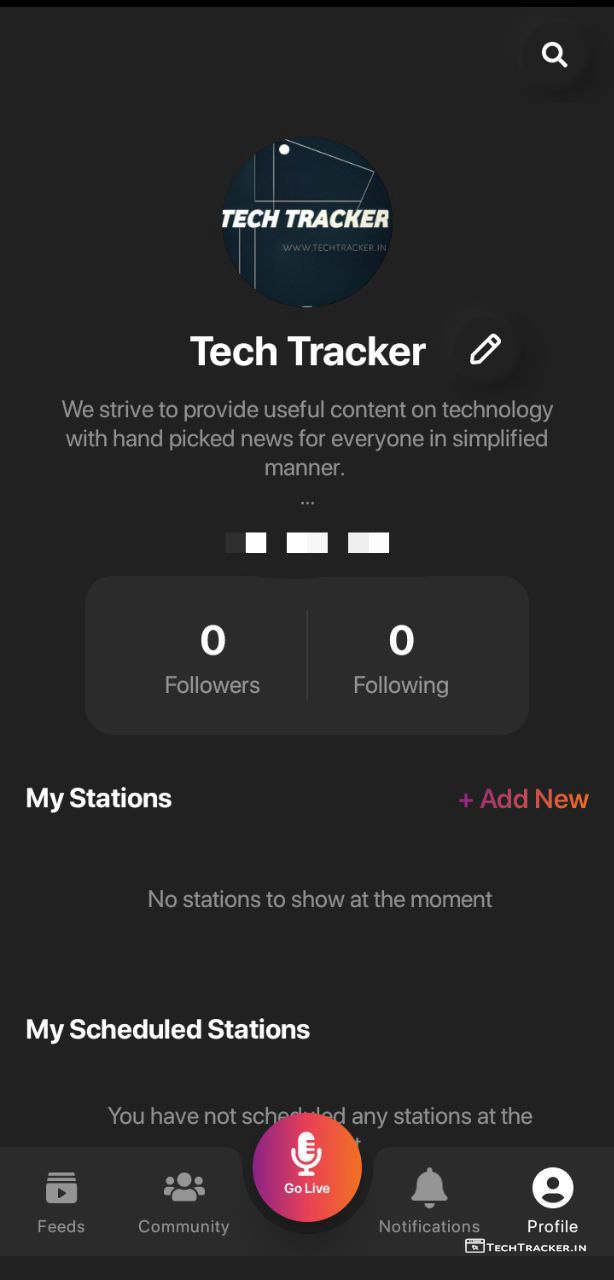The width and height of the screenshot is (614, 1280).
Task: View the Following list
Action: (x=401, y=656)
